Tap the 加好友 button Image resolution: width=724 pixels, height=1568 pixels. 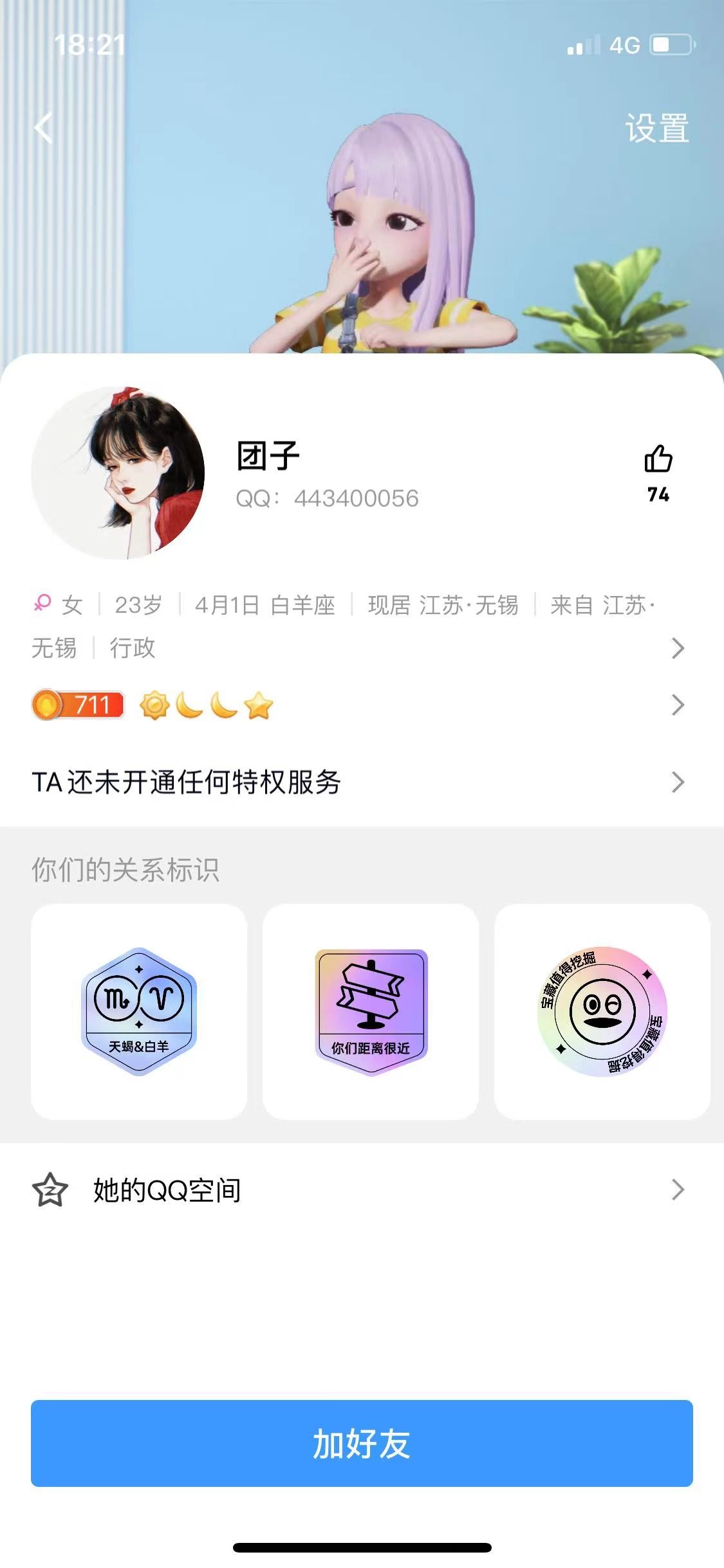[362, 1442]
